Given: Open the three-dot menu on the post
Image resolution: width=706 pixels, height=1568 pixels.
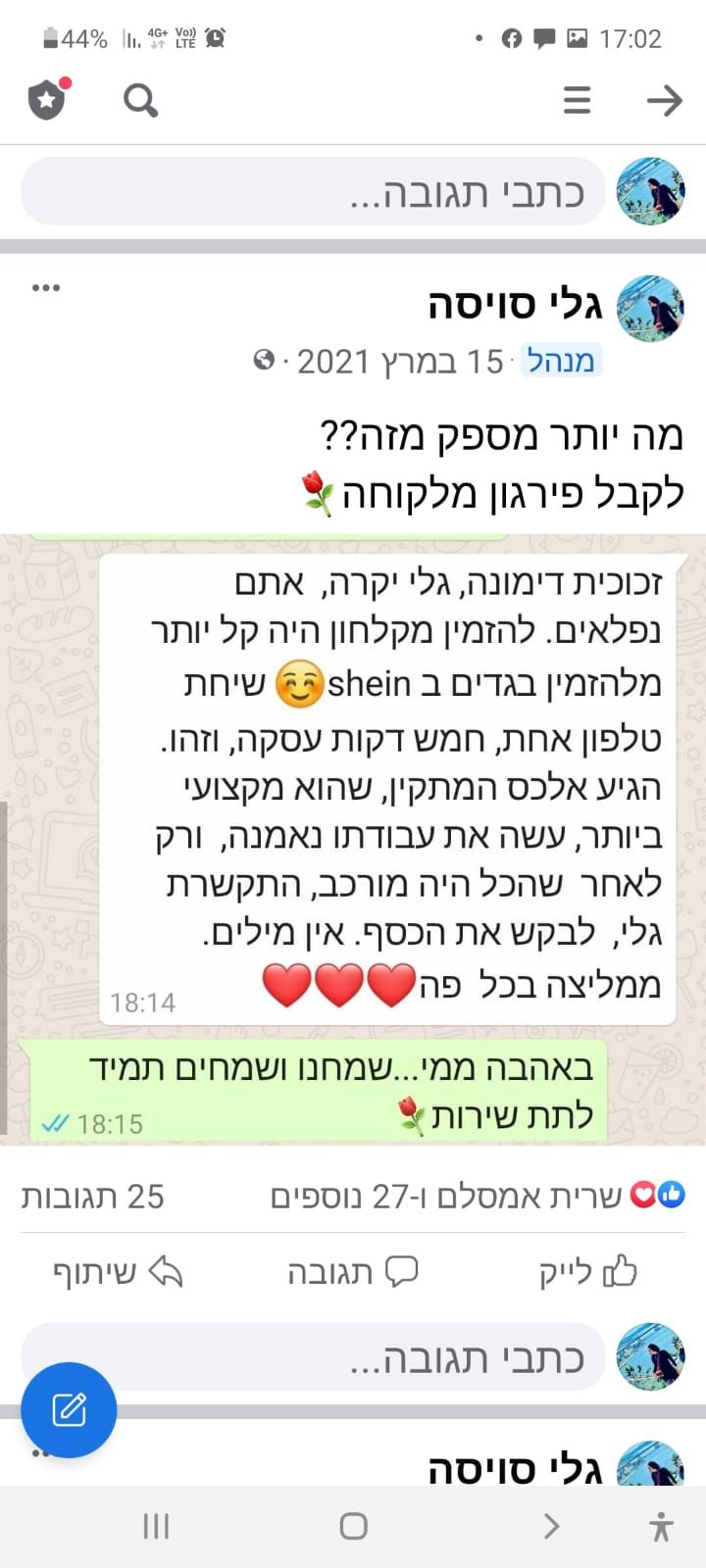Looking at the screenshot, I should (x=46, y=288).
